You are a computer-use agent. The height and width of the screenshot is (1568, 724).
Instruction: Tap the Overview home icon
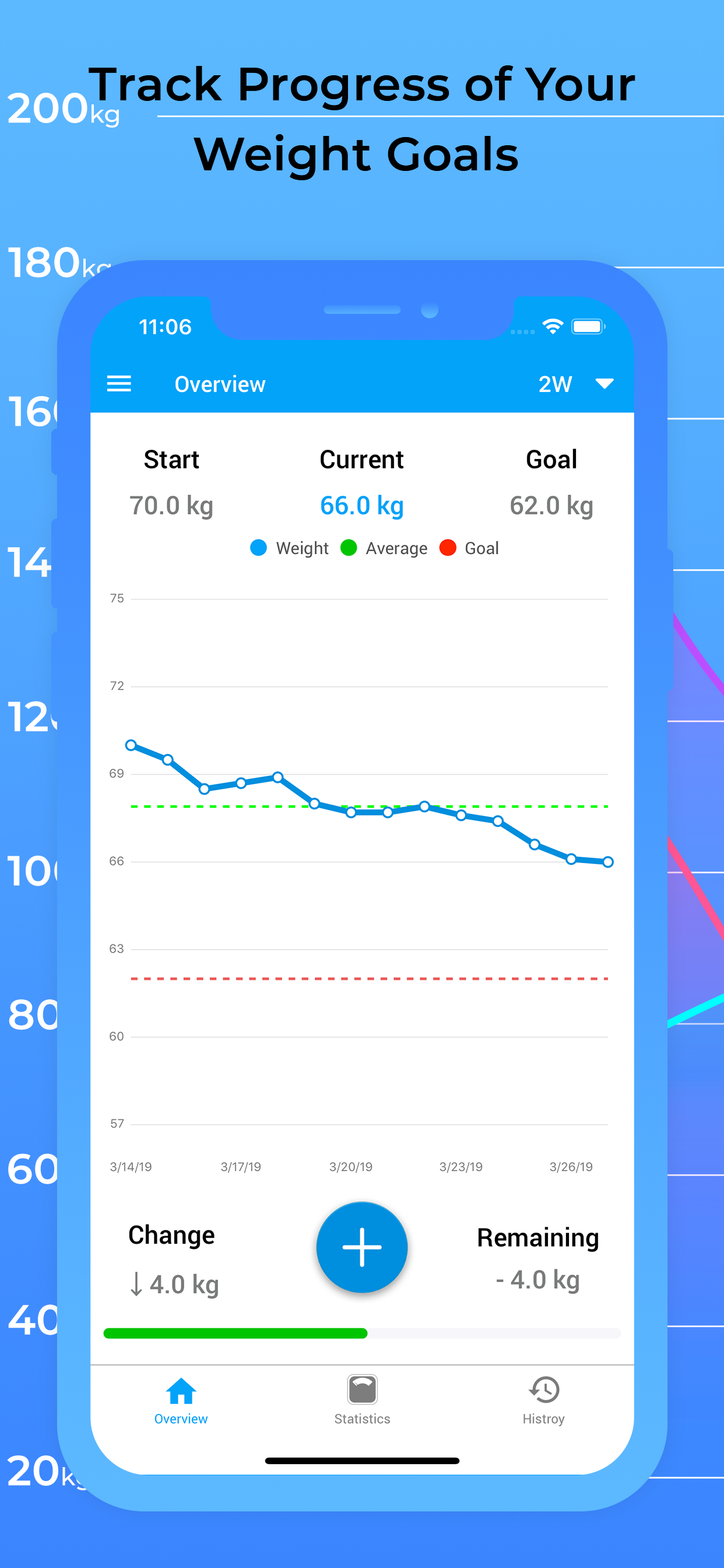[181, 1392]
